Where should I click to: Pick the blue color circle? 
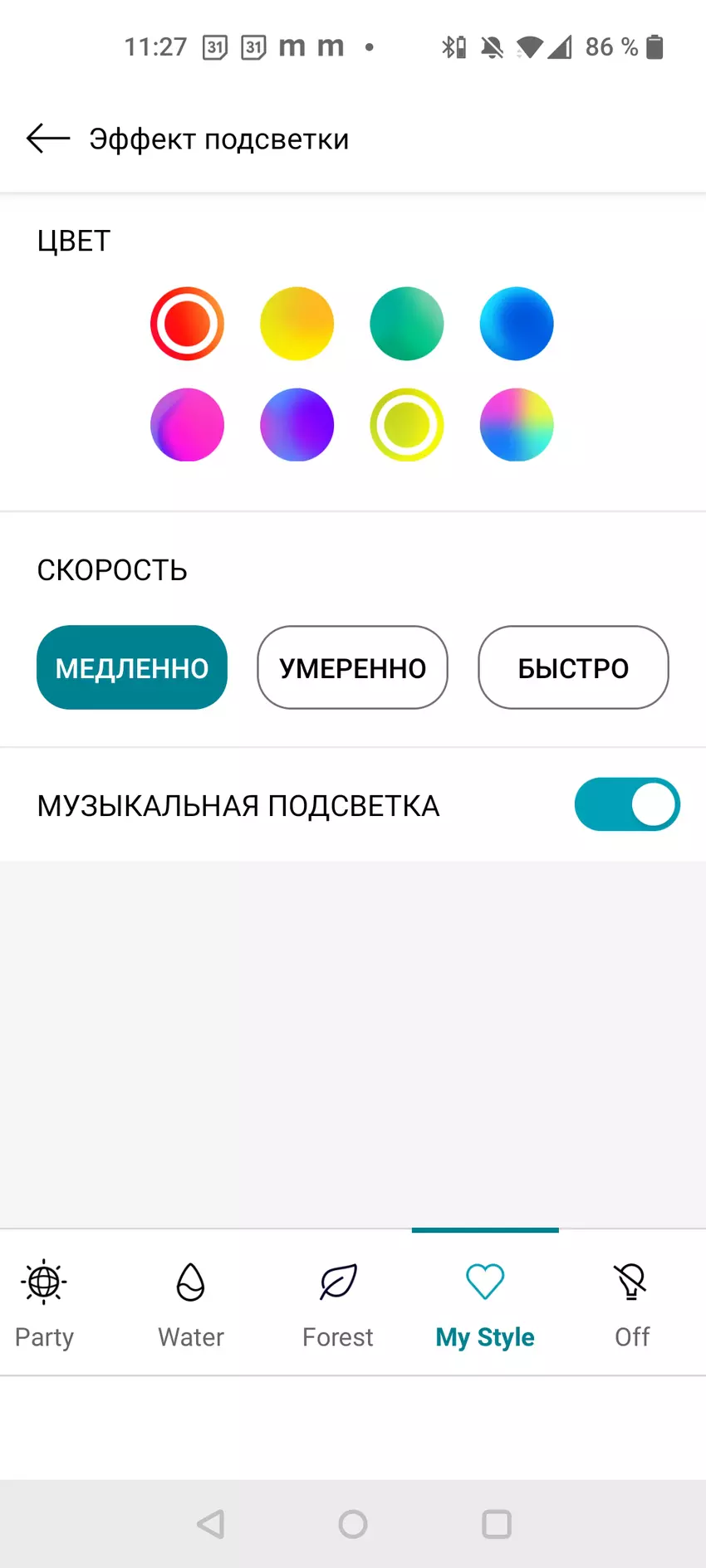(517, 324)
